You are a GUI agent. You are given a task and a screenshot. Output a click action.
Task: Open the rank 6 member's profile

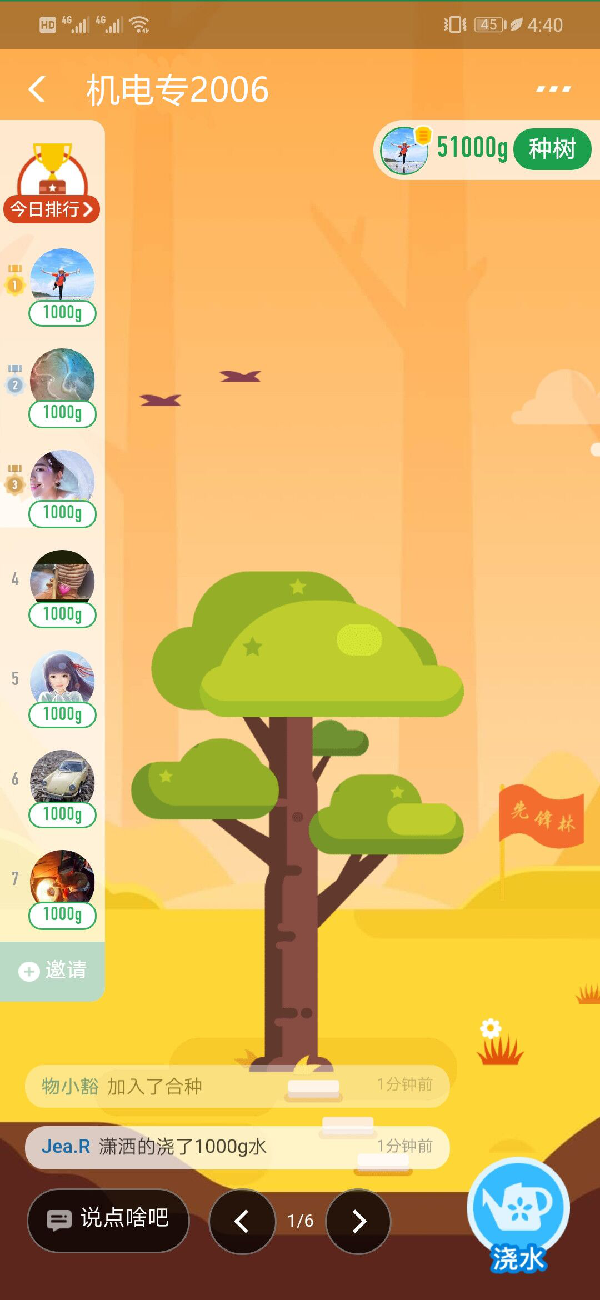[62, 777]
